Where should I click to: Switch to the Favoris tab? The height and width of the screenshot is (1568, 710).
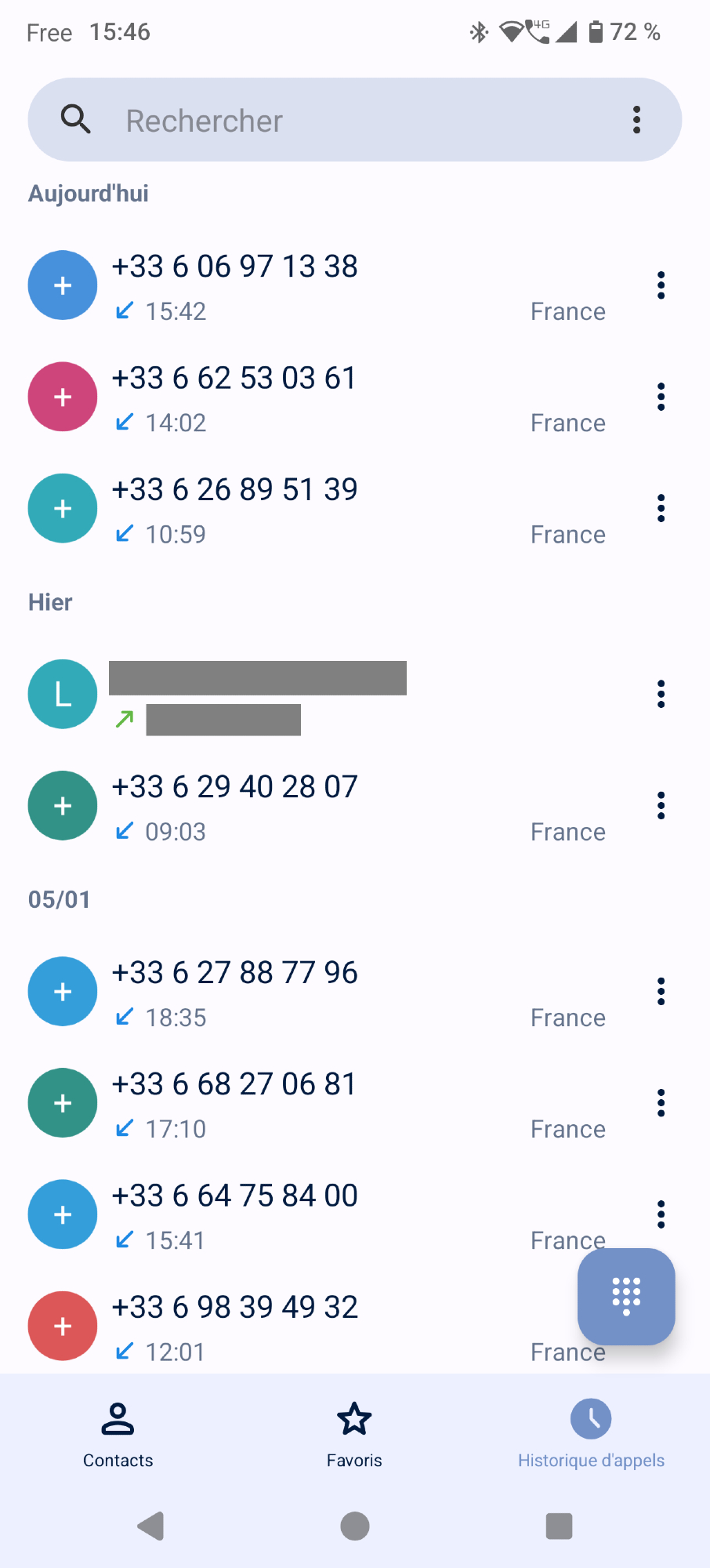[x=354, y=1434]
